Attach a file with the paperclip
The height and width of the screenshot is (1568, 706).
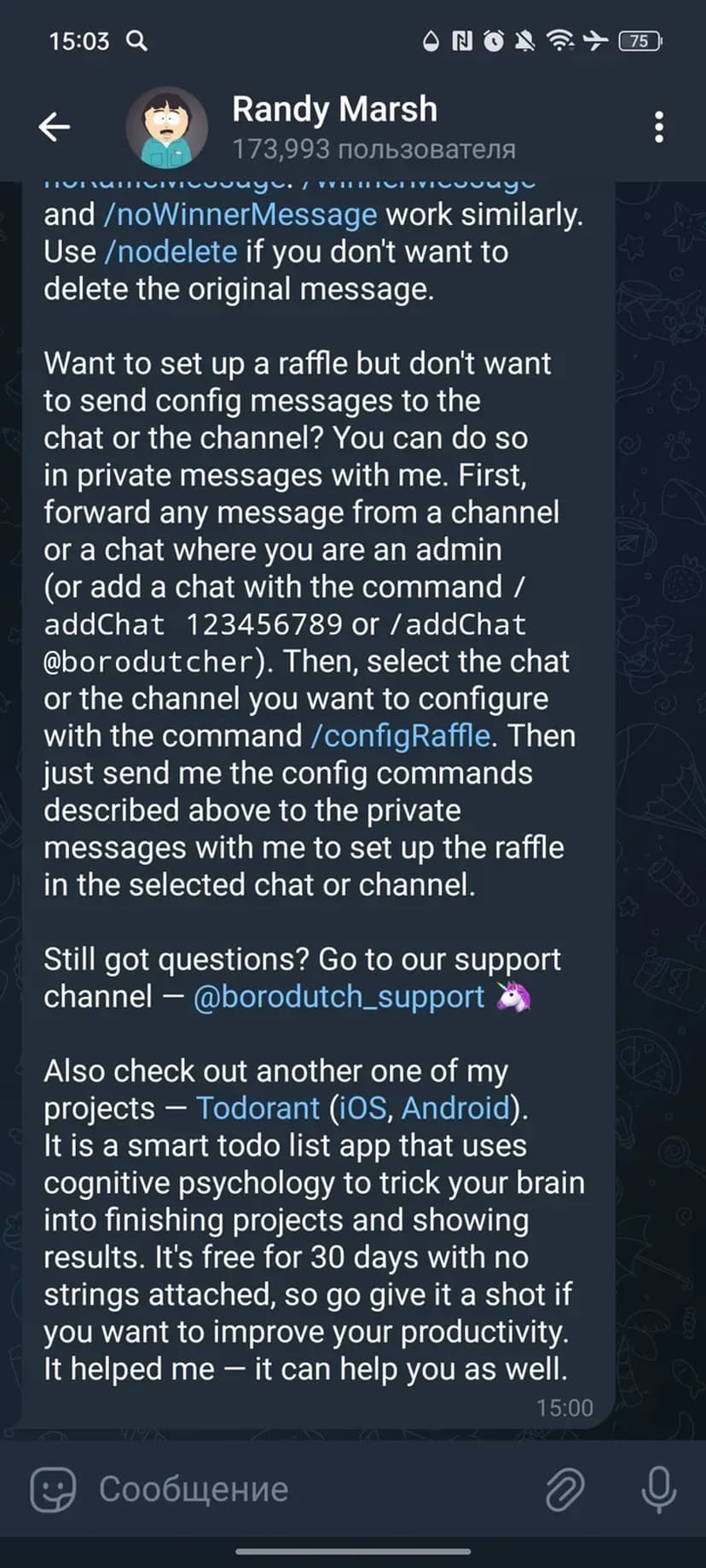pos(564,1490)
